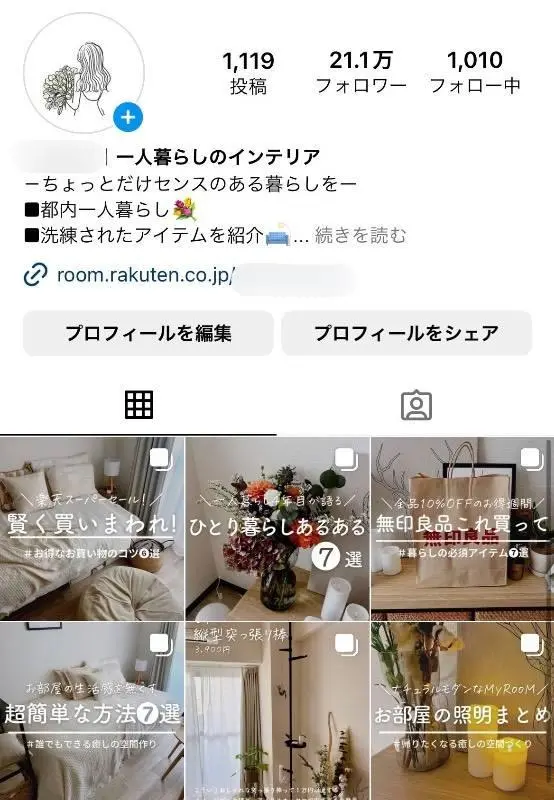Screen dimensions: 554x800
Task: Open the 無印良品これ買って post
Action: 463,529
